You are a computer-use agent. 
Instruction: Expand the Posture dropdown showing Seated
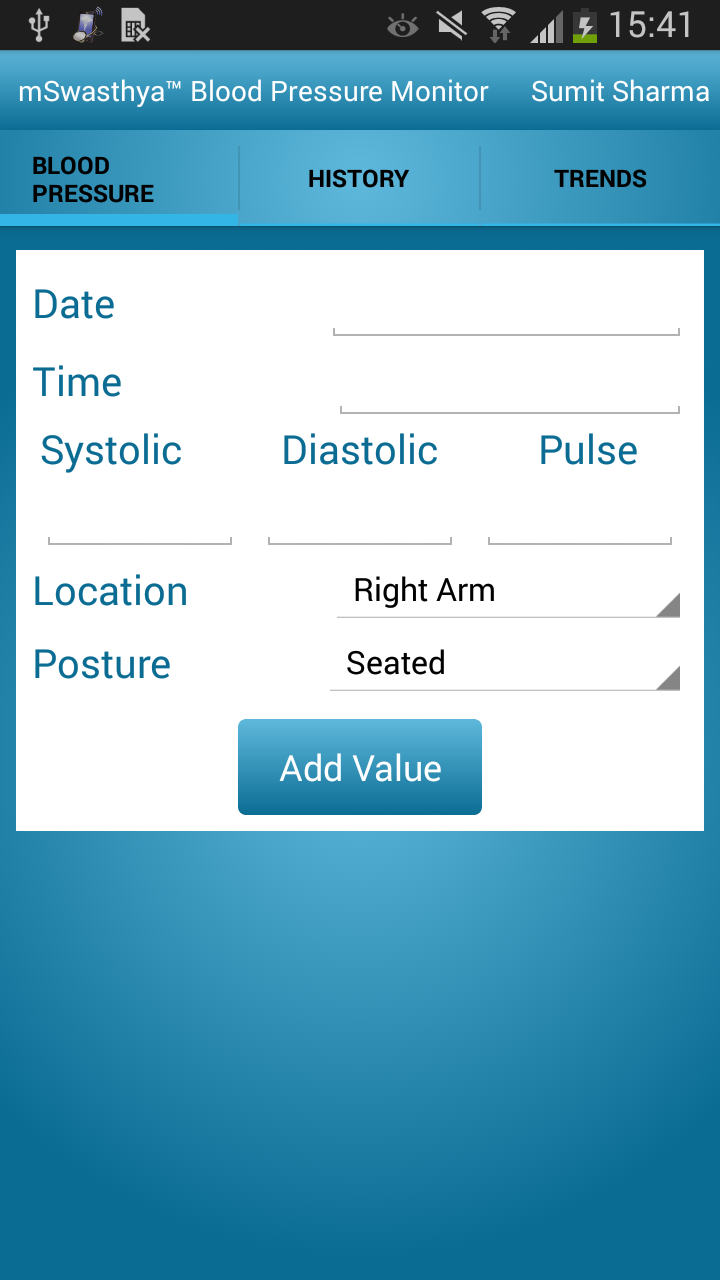505,664
